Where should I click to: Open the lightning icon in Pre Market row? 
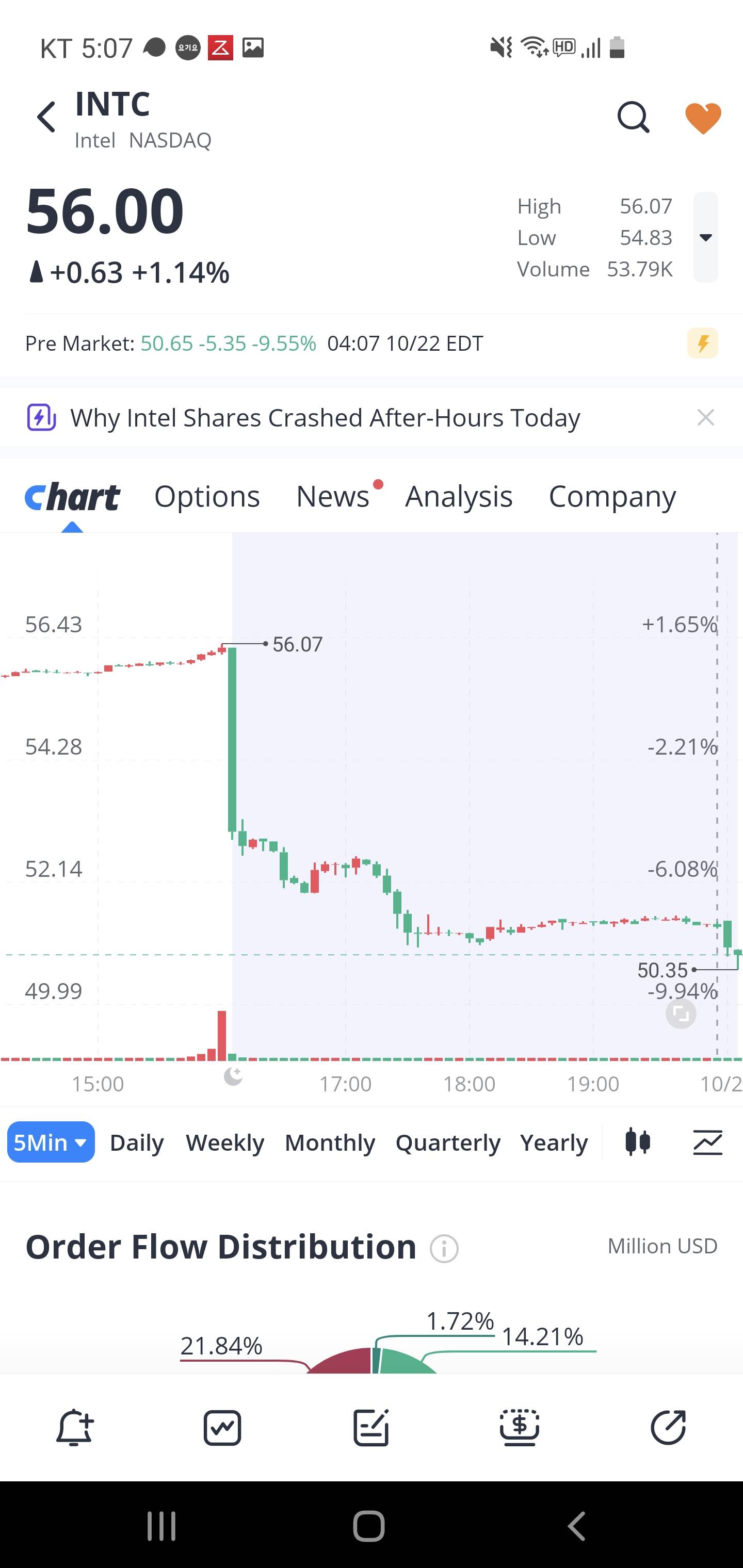(702, 344)
